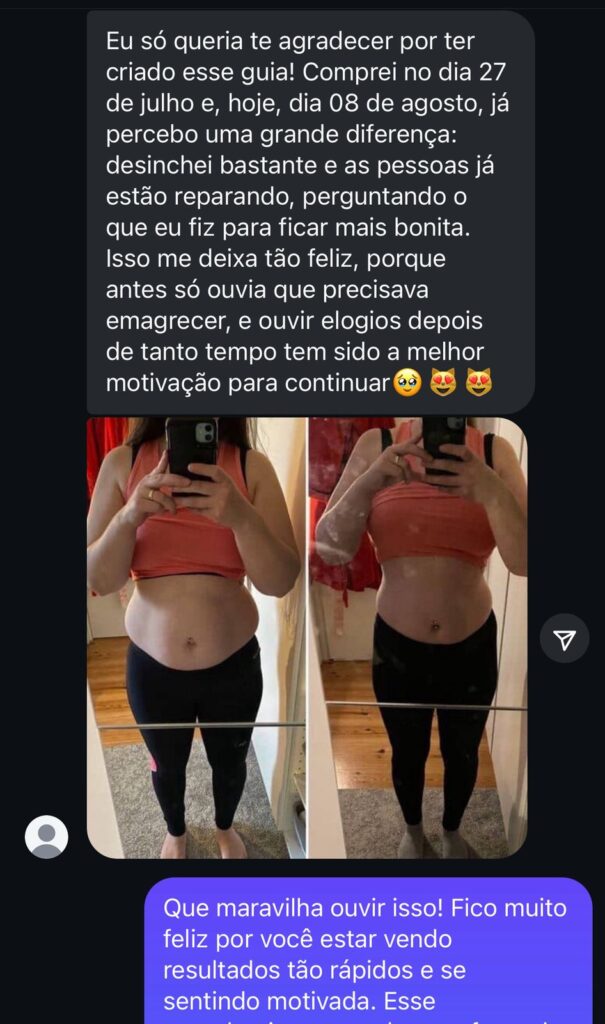Viewport: 605px width, 1024px height.
Task: Open the before-and-after photo in the chat
Action: coord(306,637)
